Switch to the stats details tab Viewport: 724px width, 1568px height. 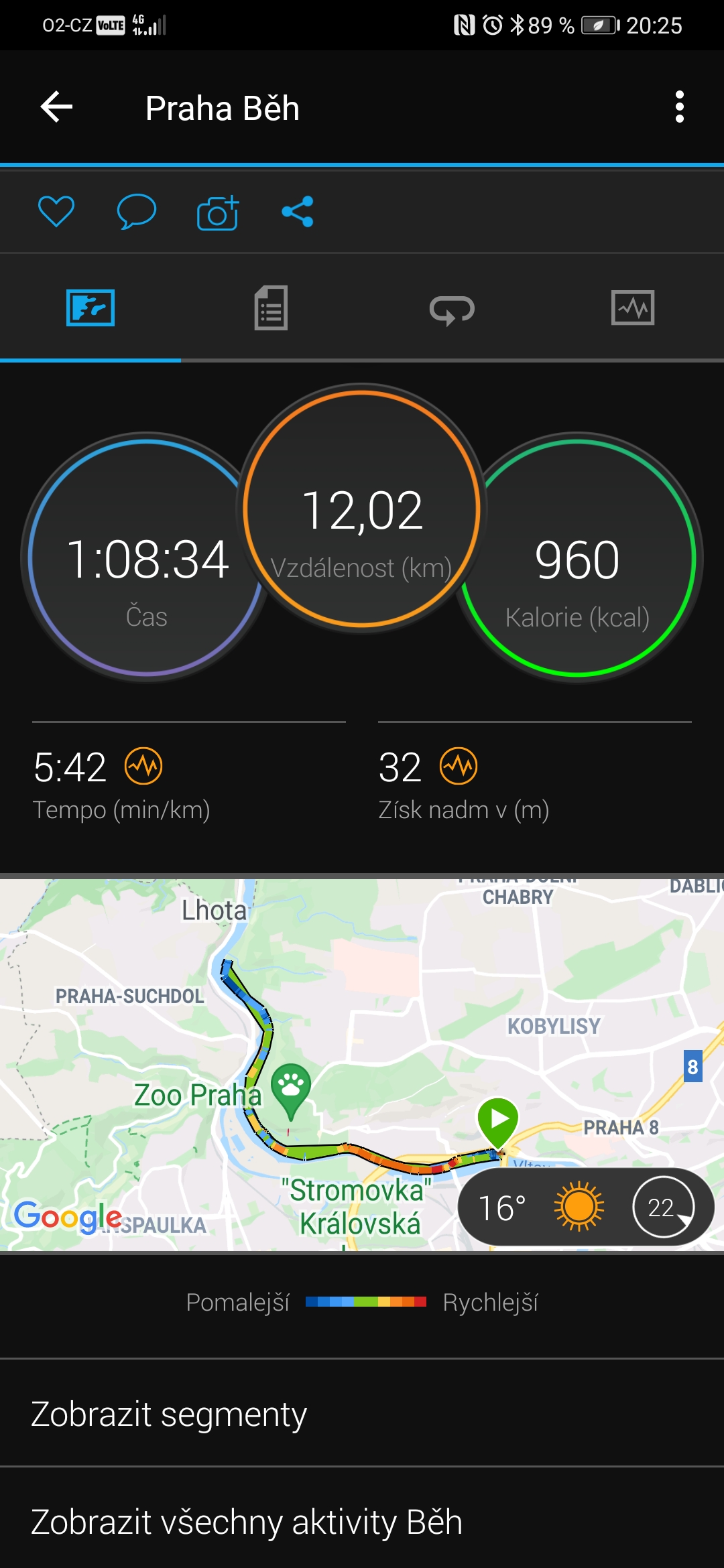tap(271, 308)
